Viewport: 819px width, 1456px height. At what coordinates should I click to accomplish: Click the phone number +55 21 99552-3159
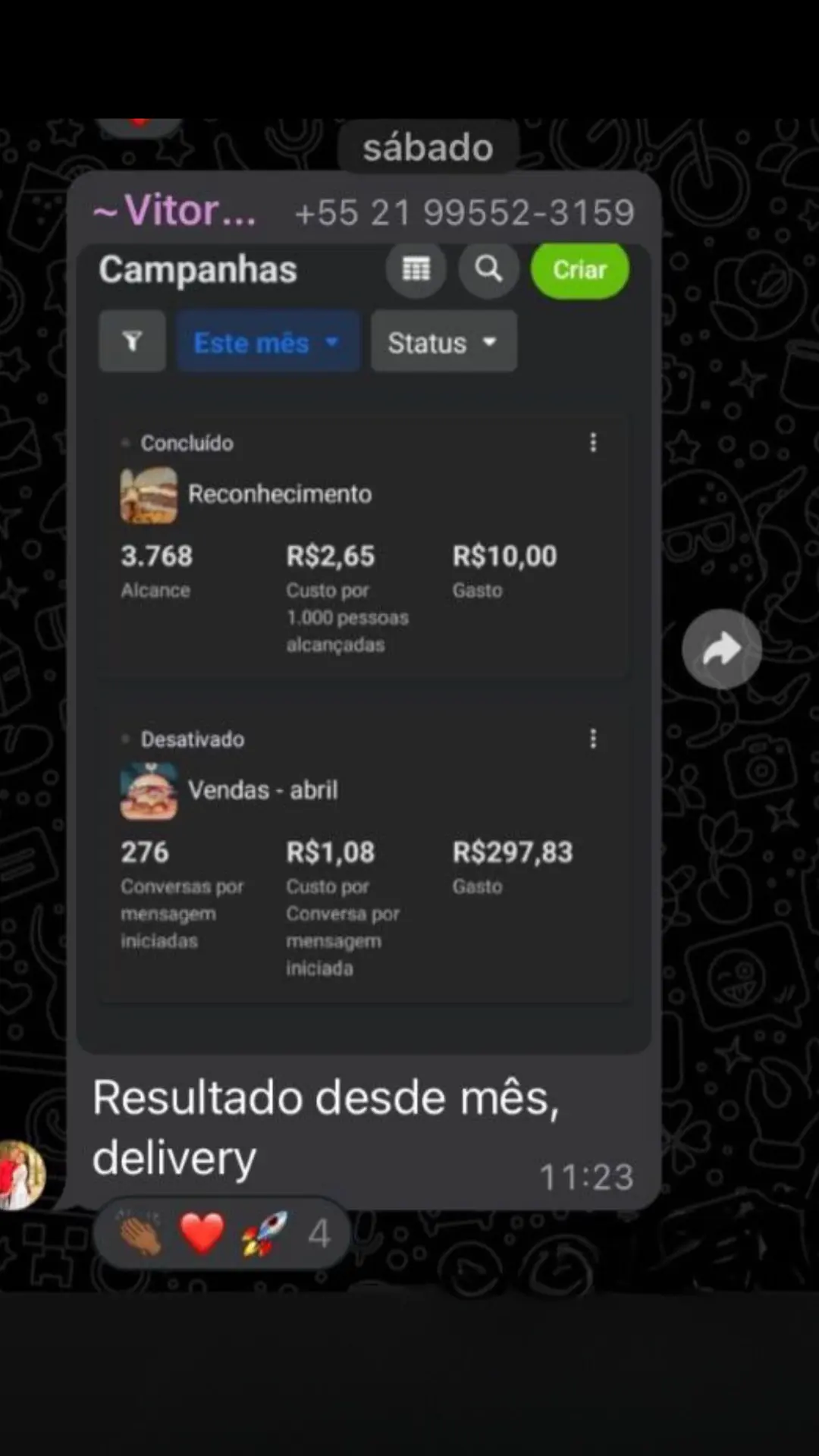tap(463, 211)
